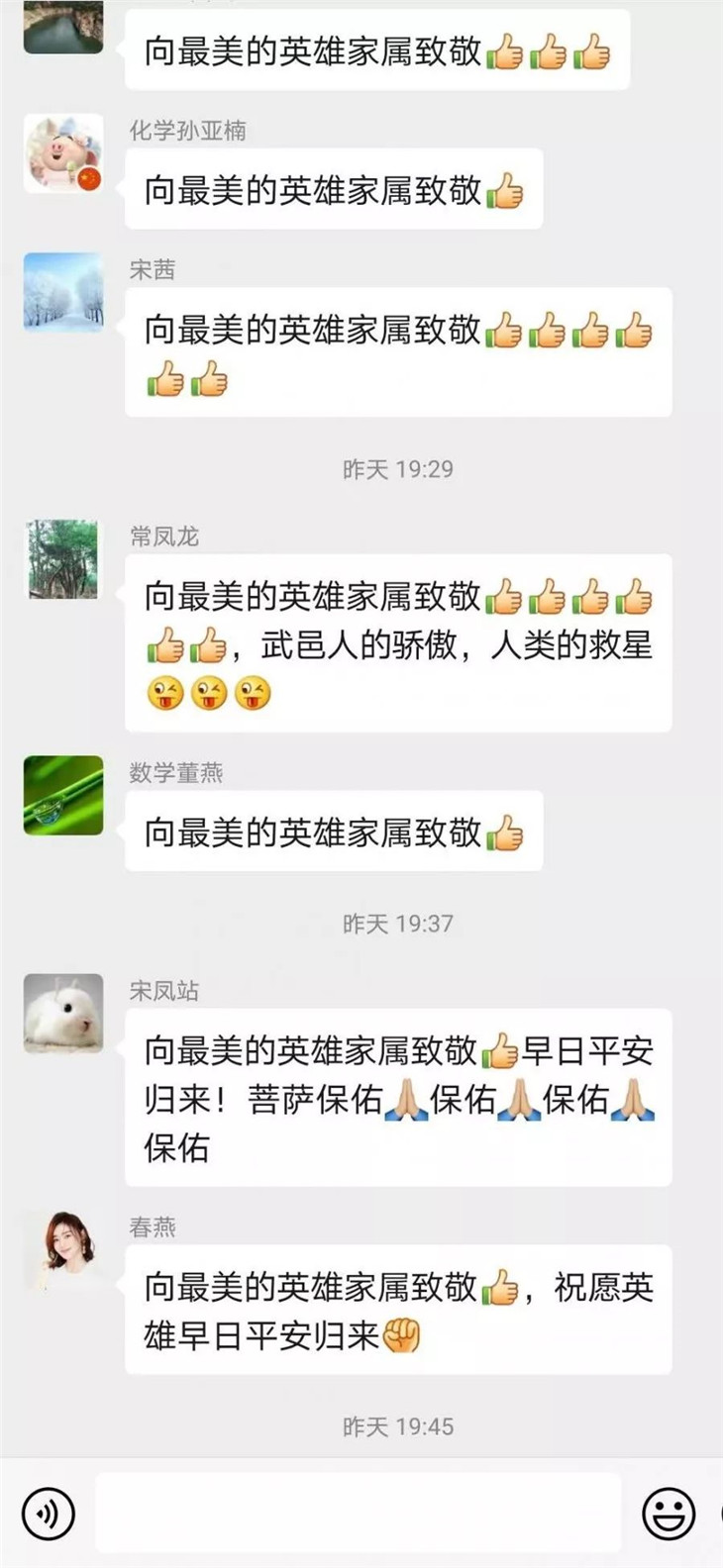The height and width of the screenshot is (1568, 723).
Task: Open the emoji sticker panel
Action: (669, 1513)
